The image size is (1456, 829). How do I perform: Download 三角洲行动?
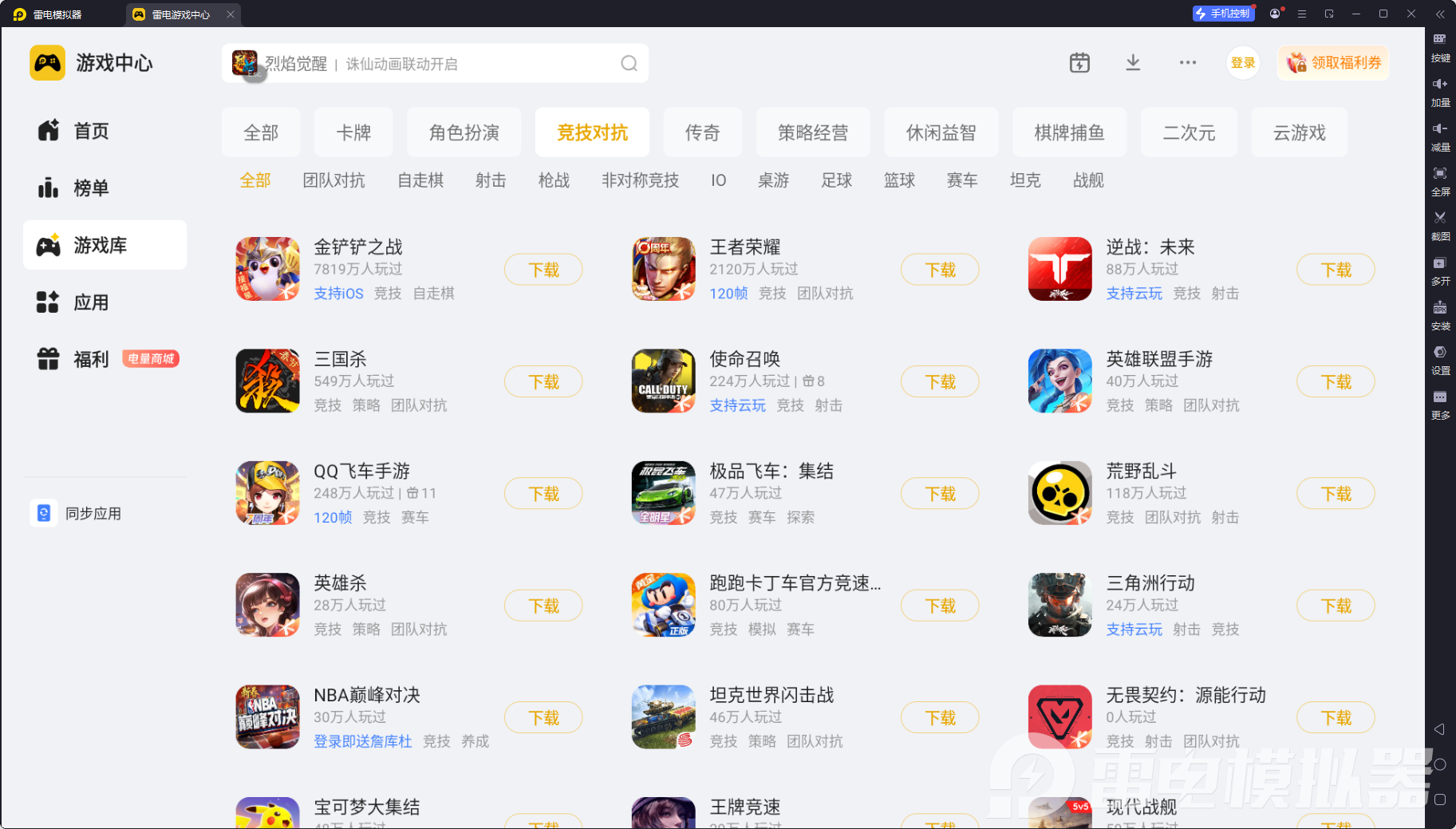1335,606
